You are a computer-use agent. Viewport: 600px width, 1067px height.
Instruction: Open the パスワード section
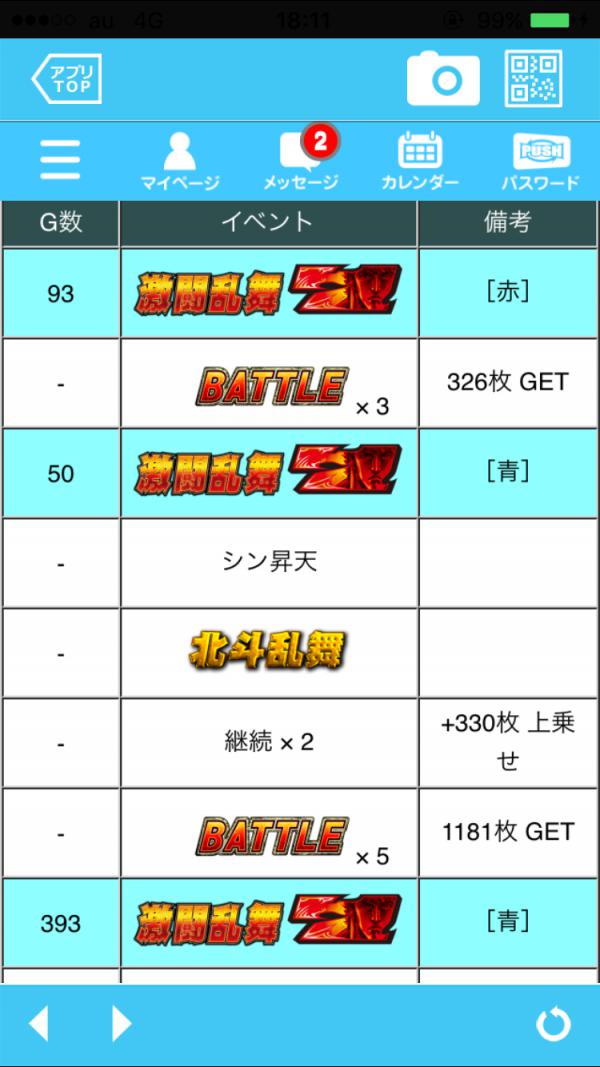click(x=540, y=162)
